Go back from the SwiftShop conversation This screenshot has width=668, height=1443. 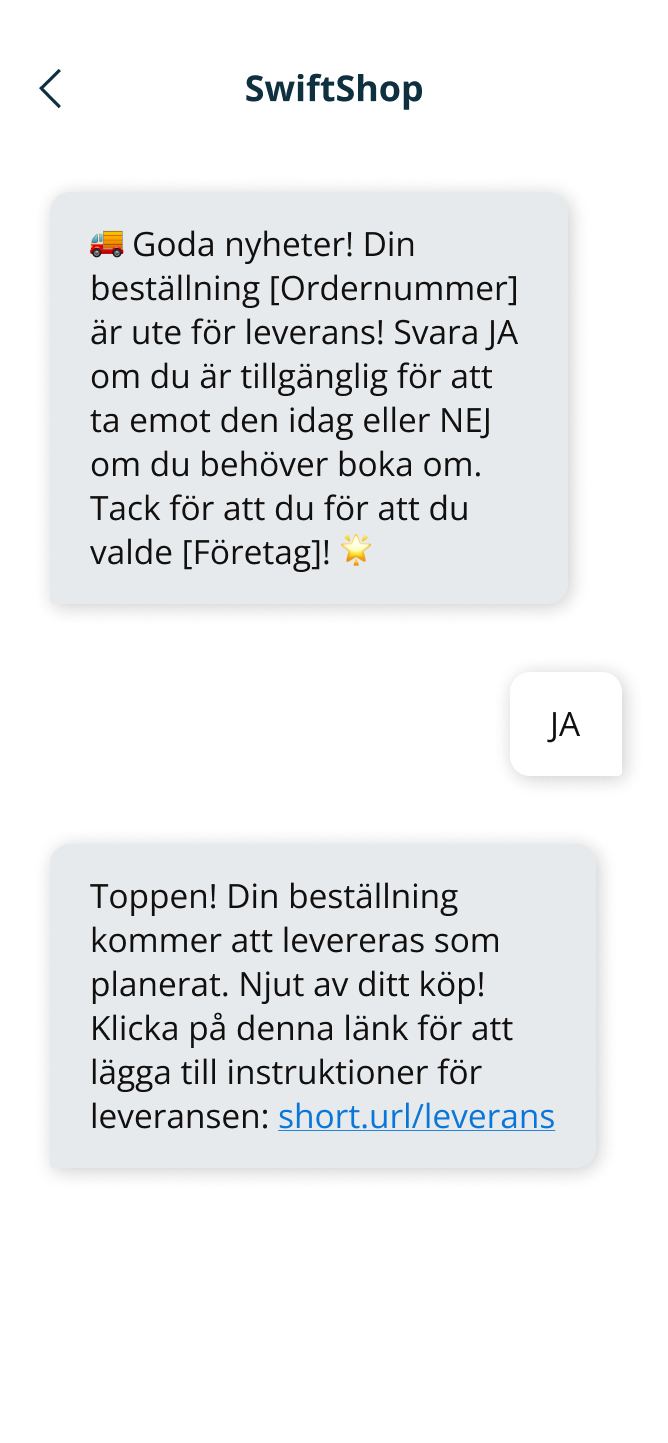[x=50, y=89]
